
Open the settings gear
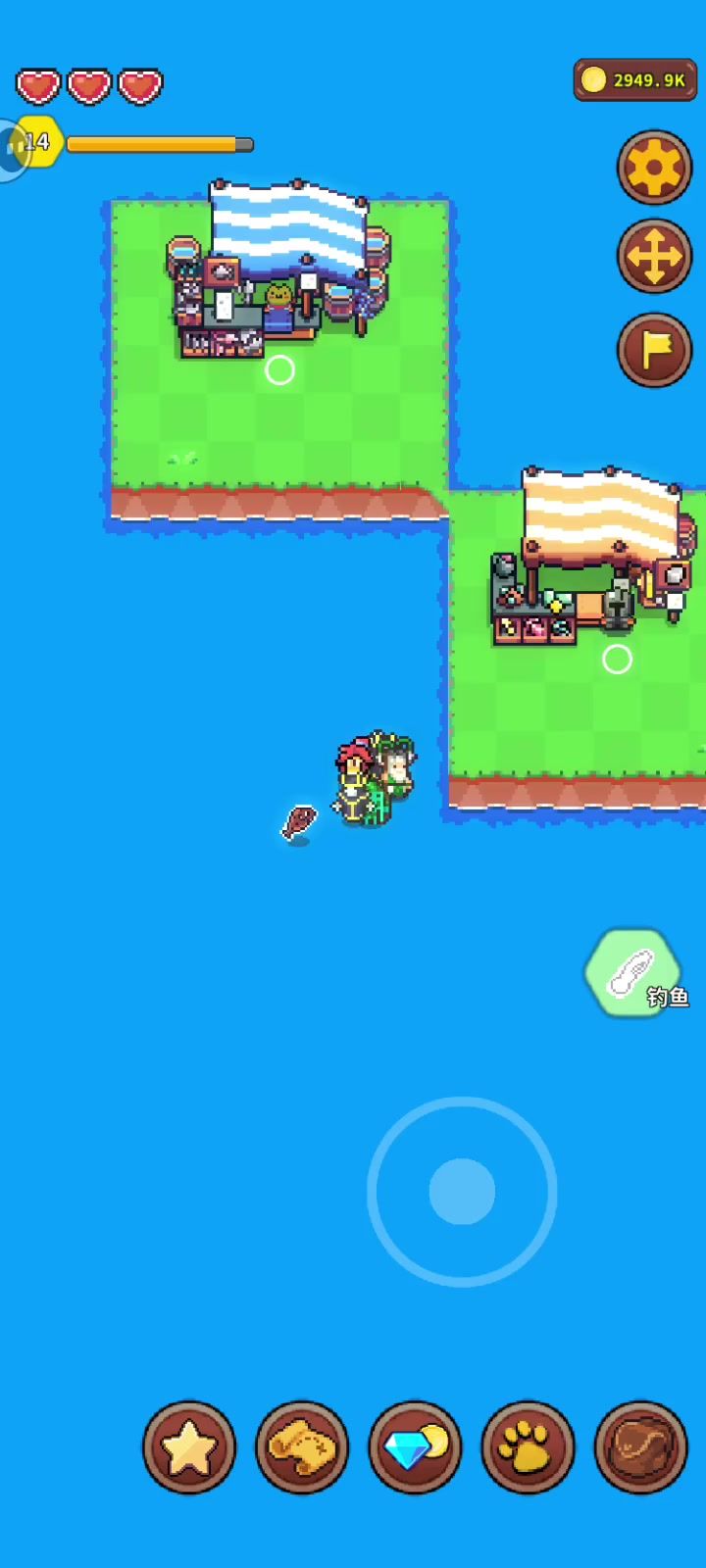pos(654,168)
